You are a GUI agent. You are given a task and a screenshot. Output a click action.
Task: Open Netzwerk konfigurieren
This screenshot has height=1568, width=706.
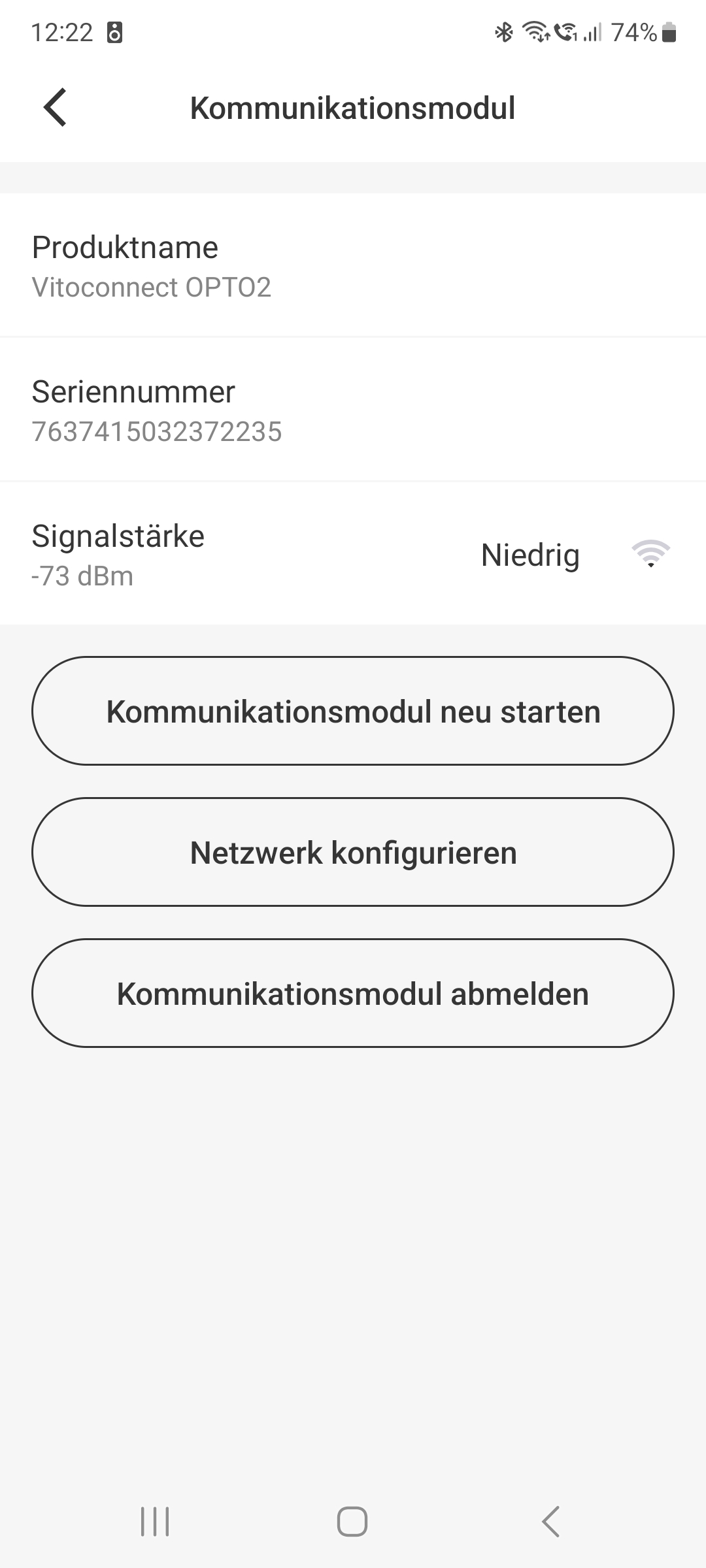tap(353, 852)
